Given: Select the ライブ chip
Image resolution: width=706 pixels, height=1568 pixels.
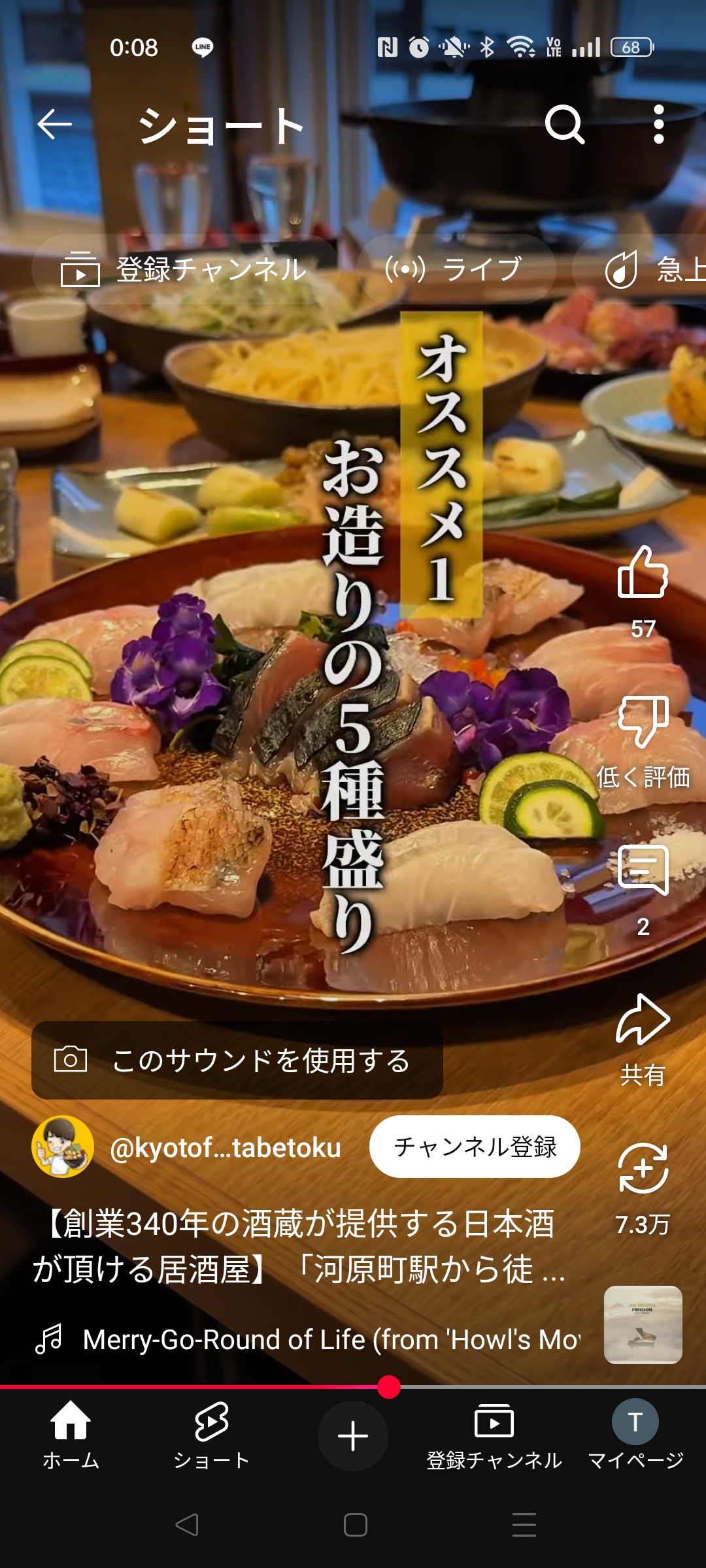Looking at the screenshot, I should (x=456, y=269).
